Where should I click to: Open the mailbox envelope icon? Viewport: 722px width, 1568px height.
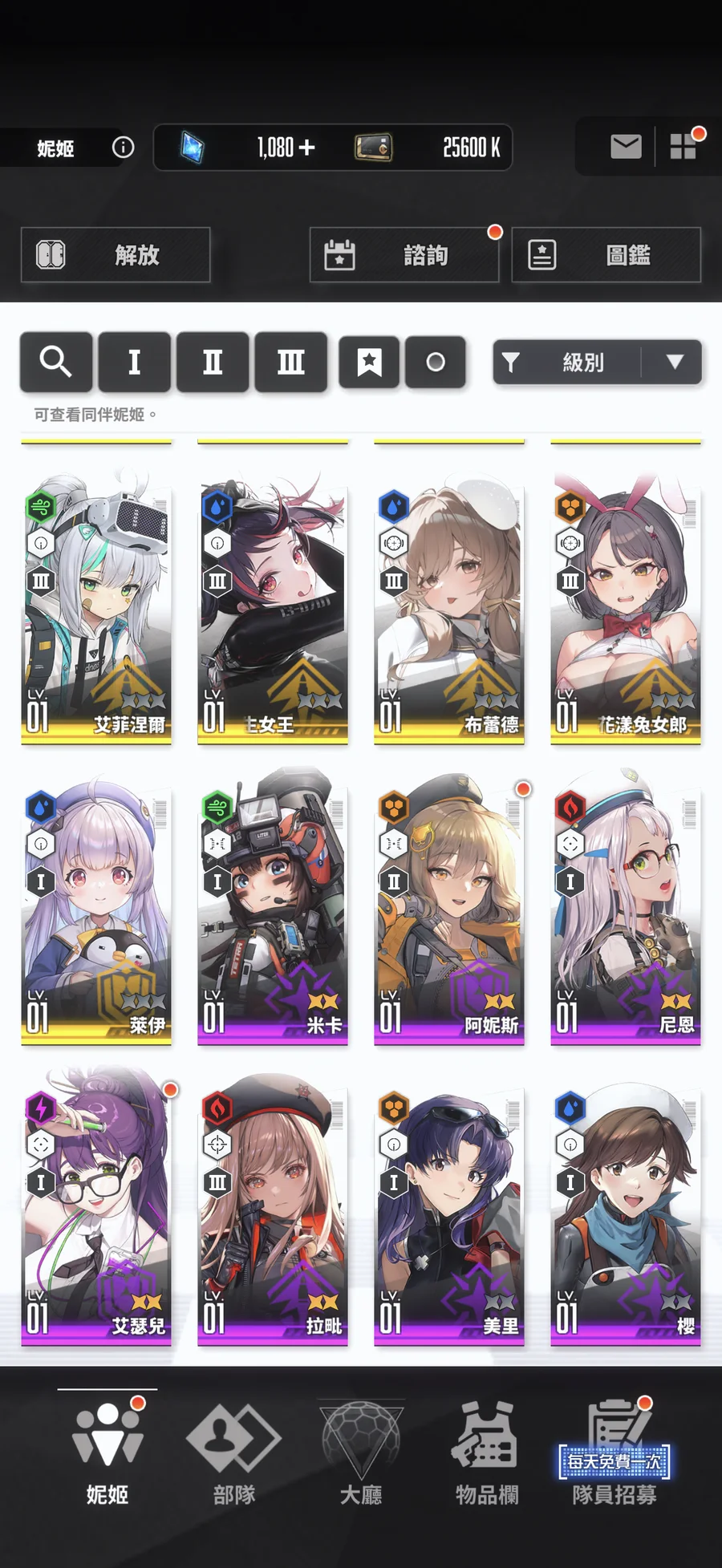[626, 147]
